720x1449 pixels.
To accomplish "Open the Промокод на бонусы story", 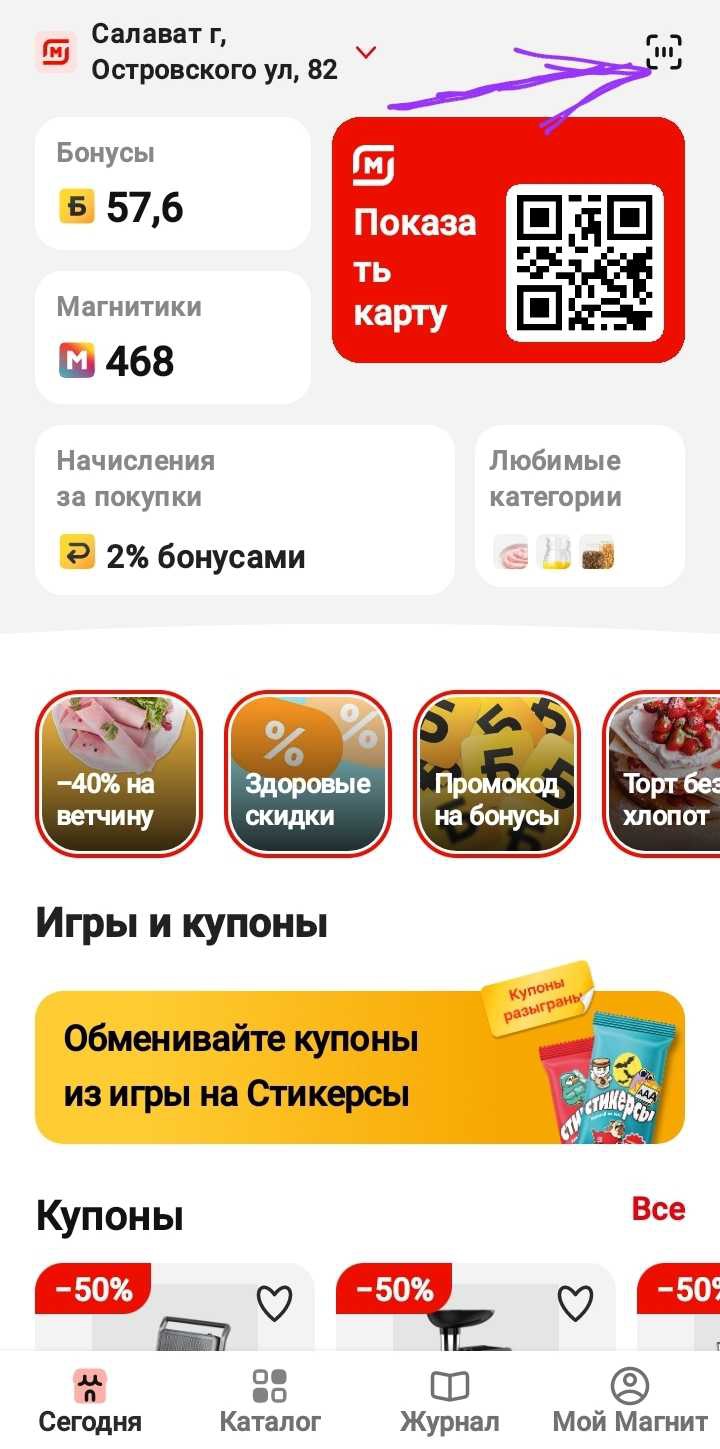I will tap(497, 773).
